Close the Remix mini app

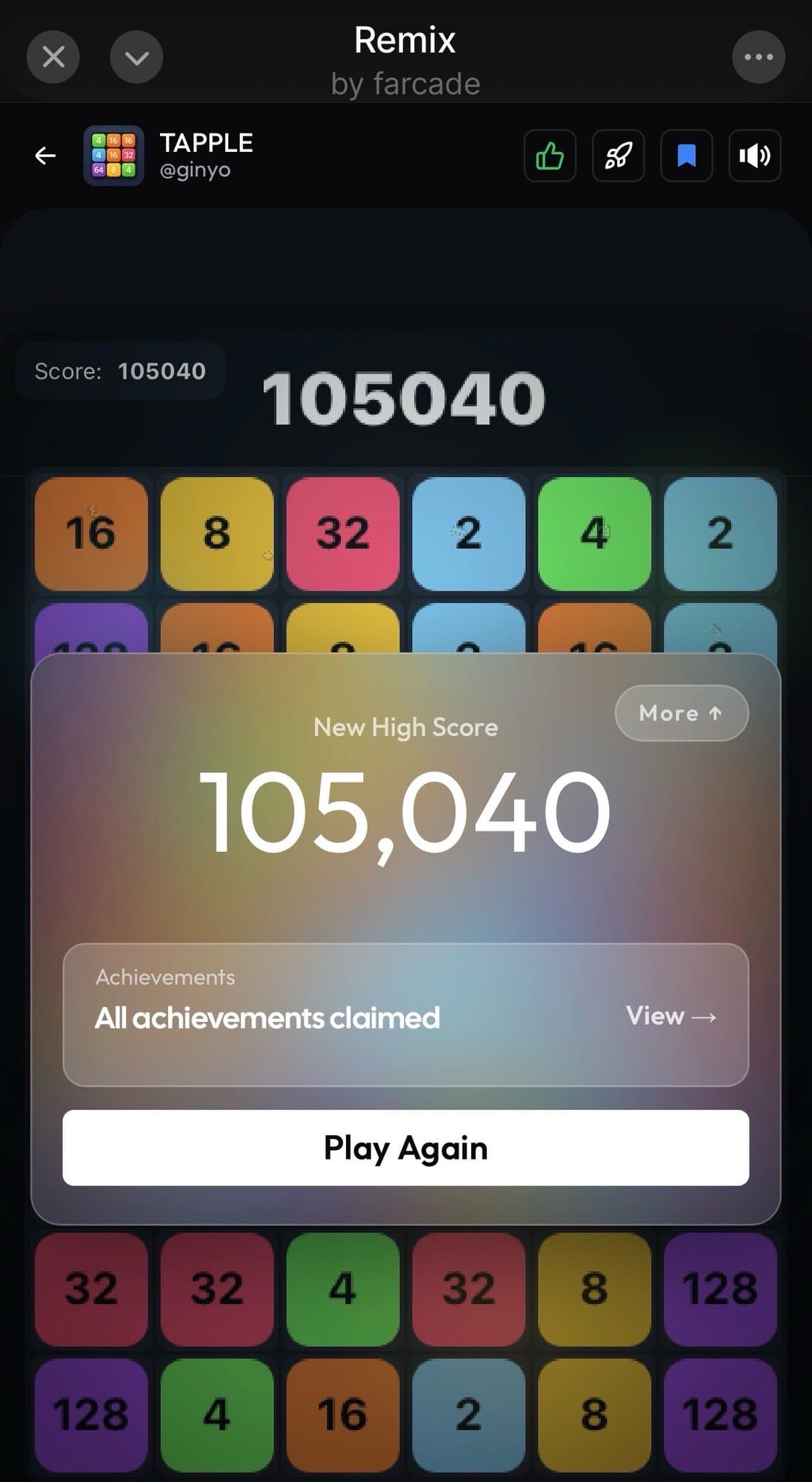tap(53, 56)
